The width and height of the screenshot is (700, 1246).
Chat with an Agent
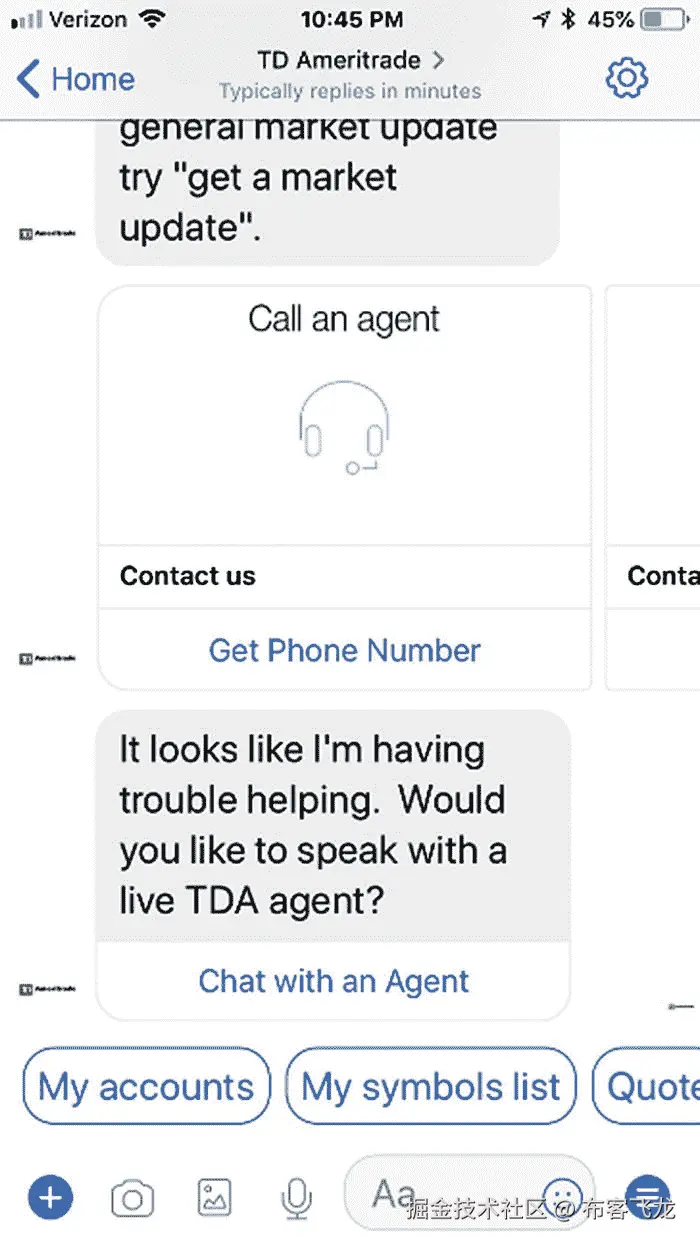click(x=333, y=981)
